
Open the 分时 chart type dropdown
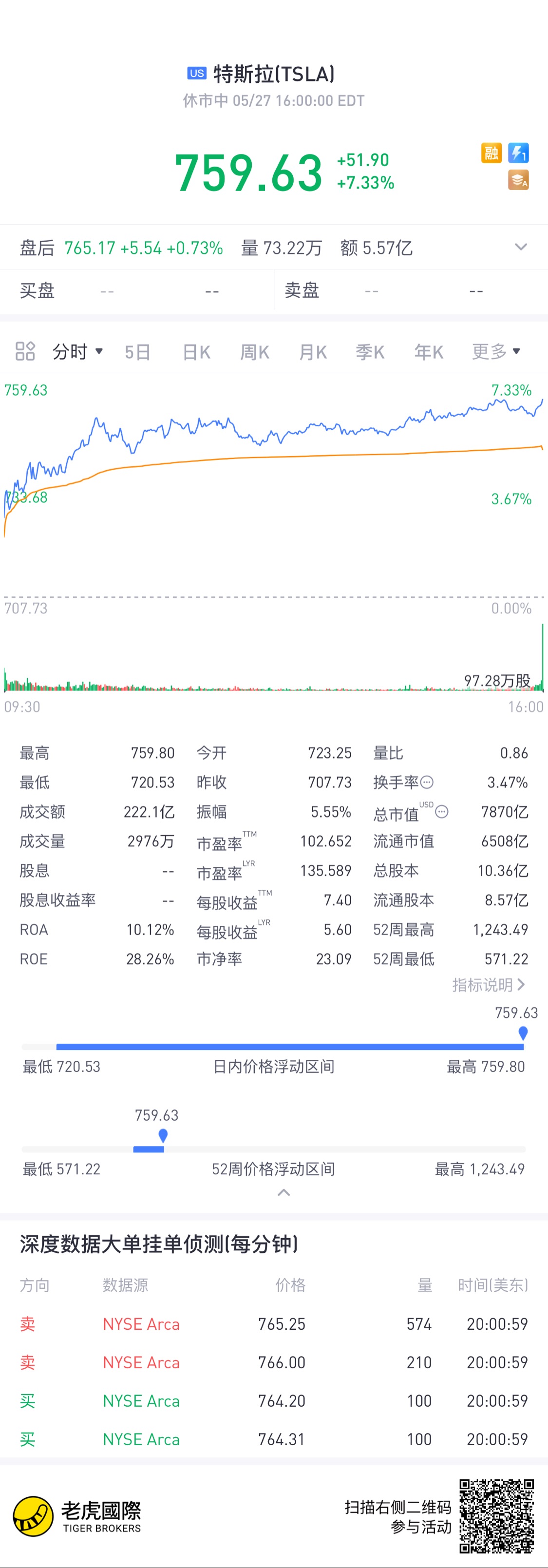point(77,351)
